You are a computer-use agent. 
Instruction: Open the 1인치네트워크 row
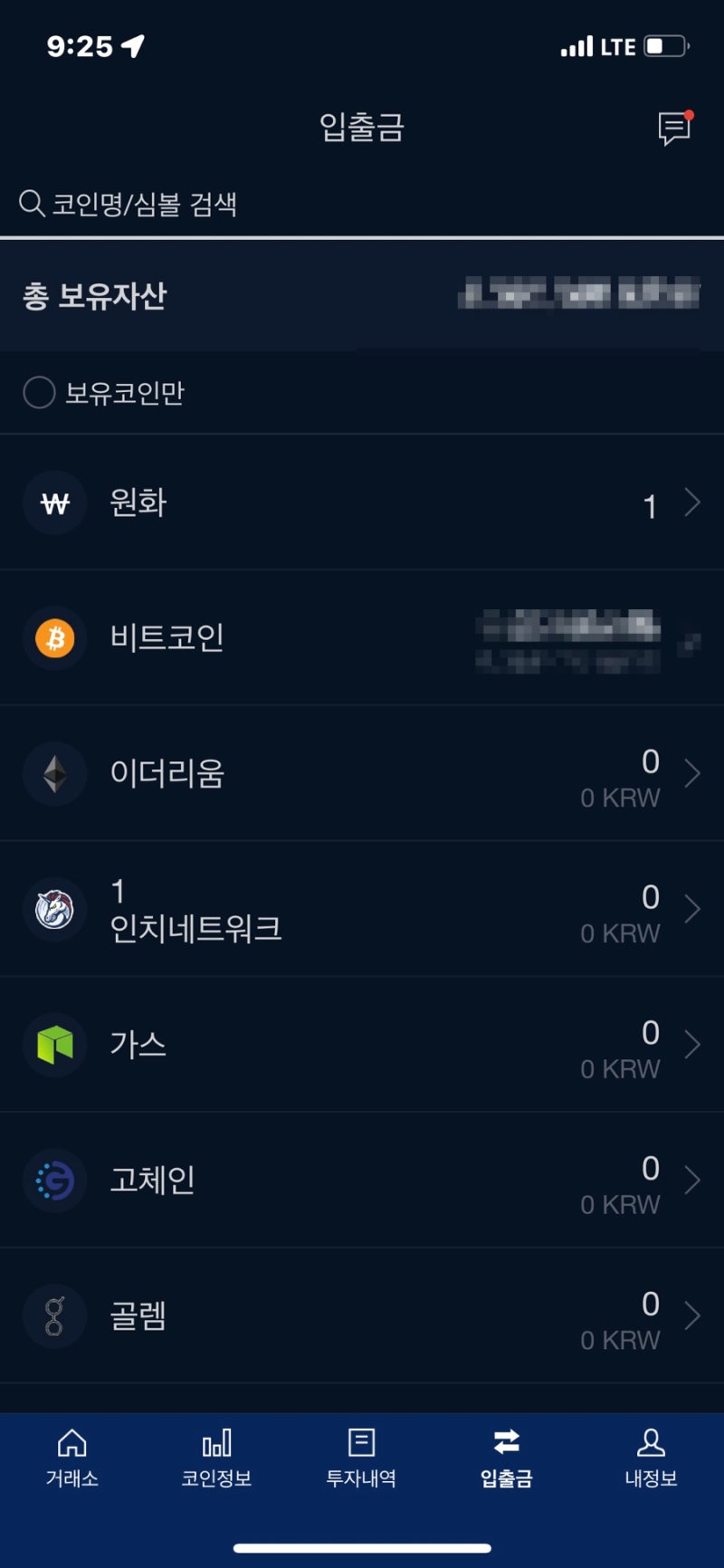[x=362, y=910]
